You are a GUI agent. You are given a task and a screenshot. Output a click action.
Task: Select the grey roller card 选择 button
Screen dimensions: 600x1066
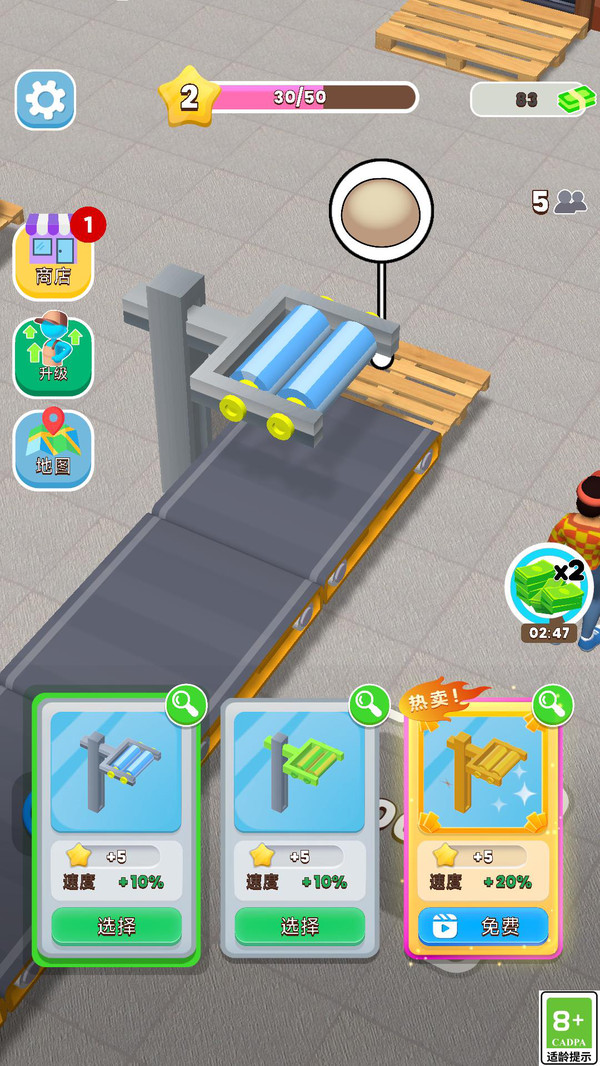(117, 926)
